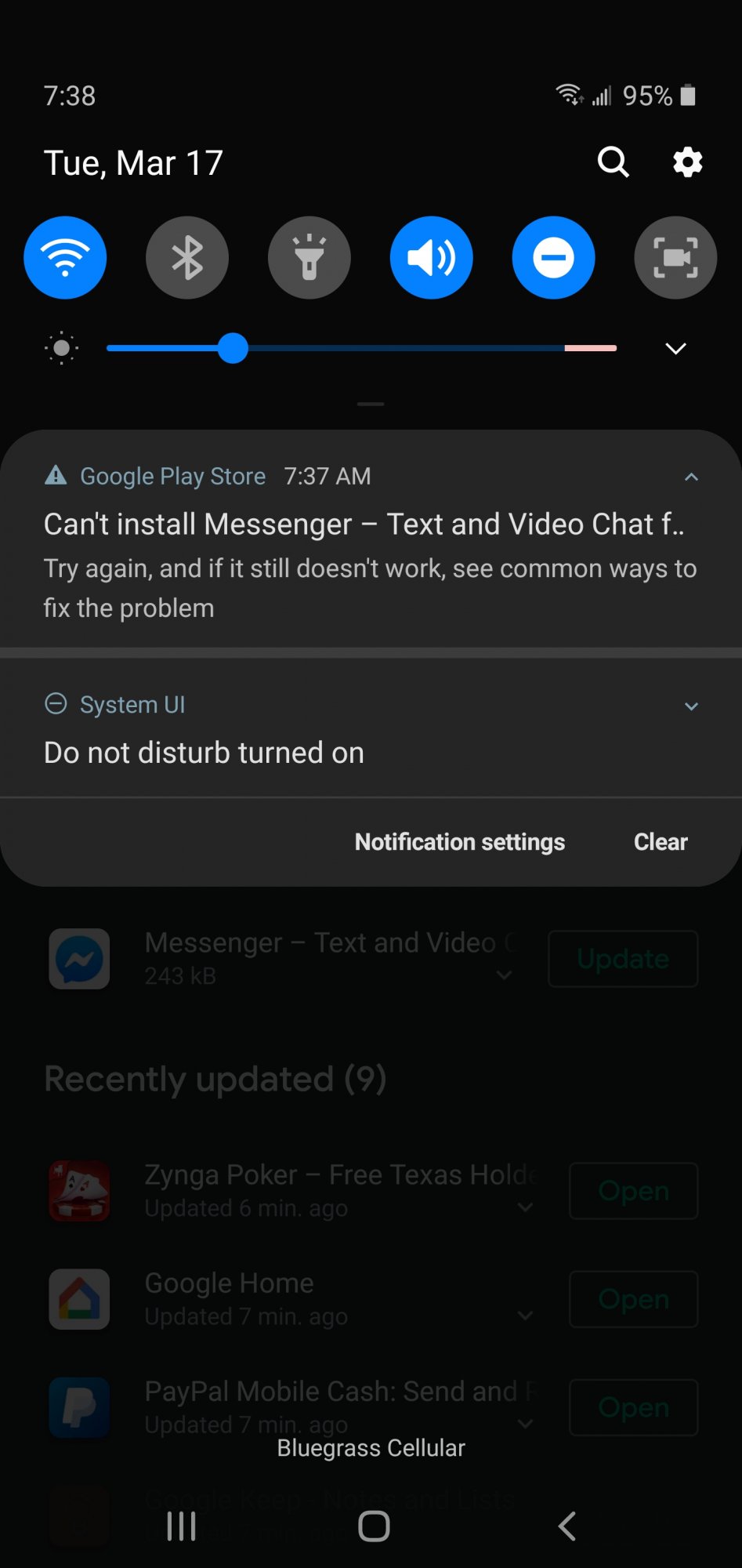
Task: Show recent apps
Action: click(x=182, y=1526)
